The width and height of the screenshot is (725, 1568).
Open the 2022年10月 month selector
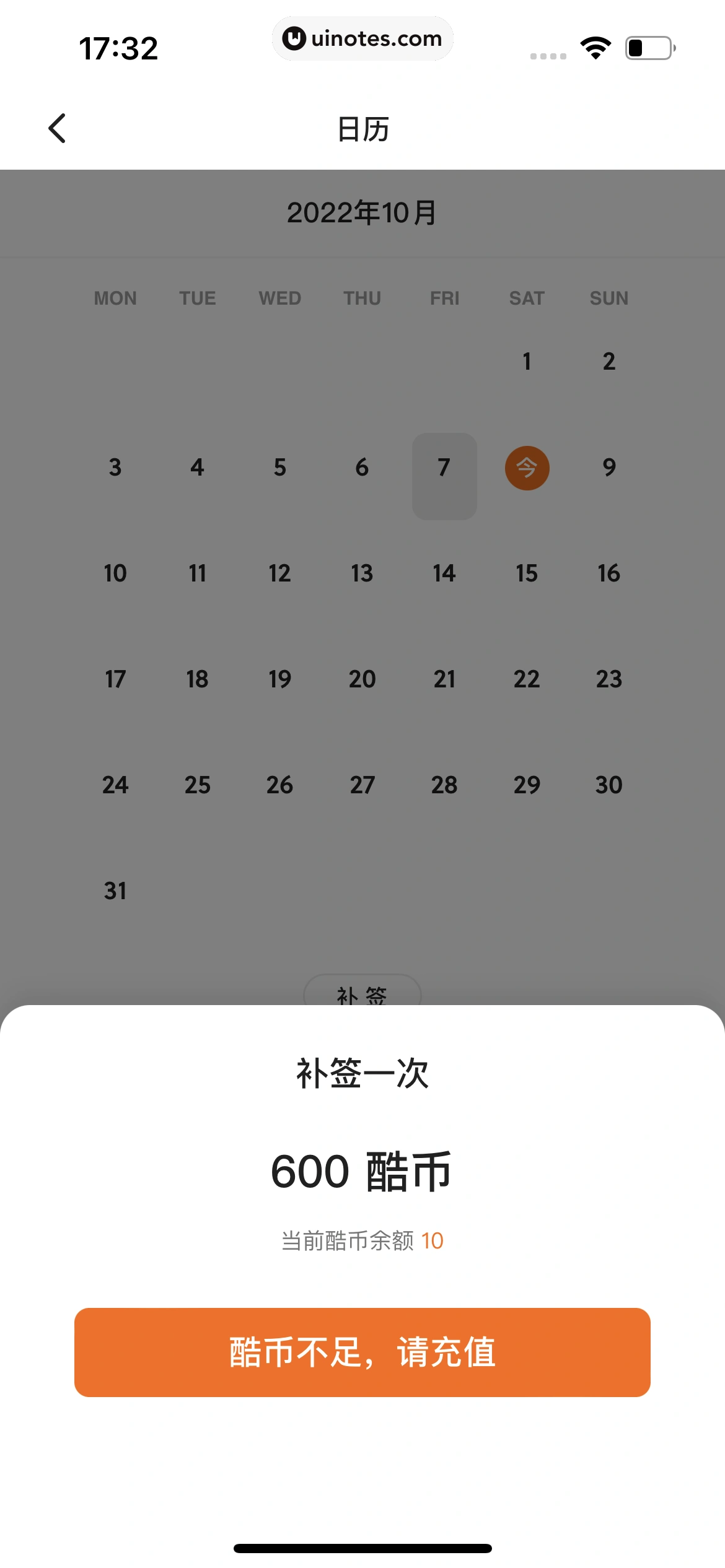click(x=362, y=213)
